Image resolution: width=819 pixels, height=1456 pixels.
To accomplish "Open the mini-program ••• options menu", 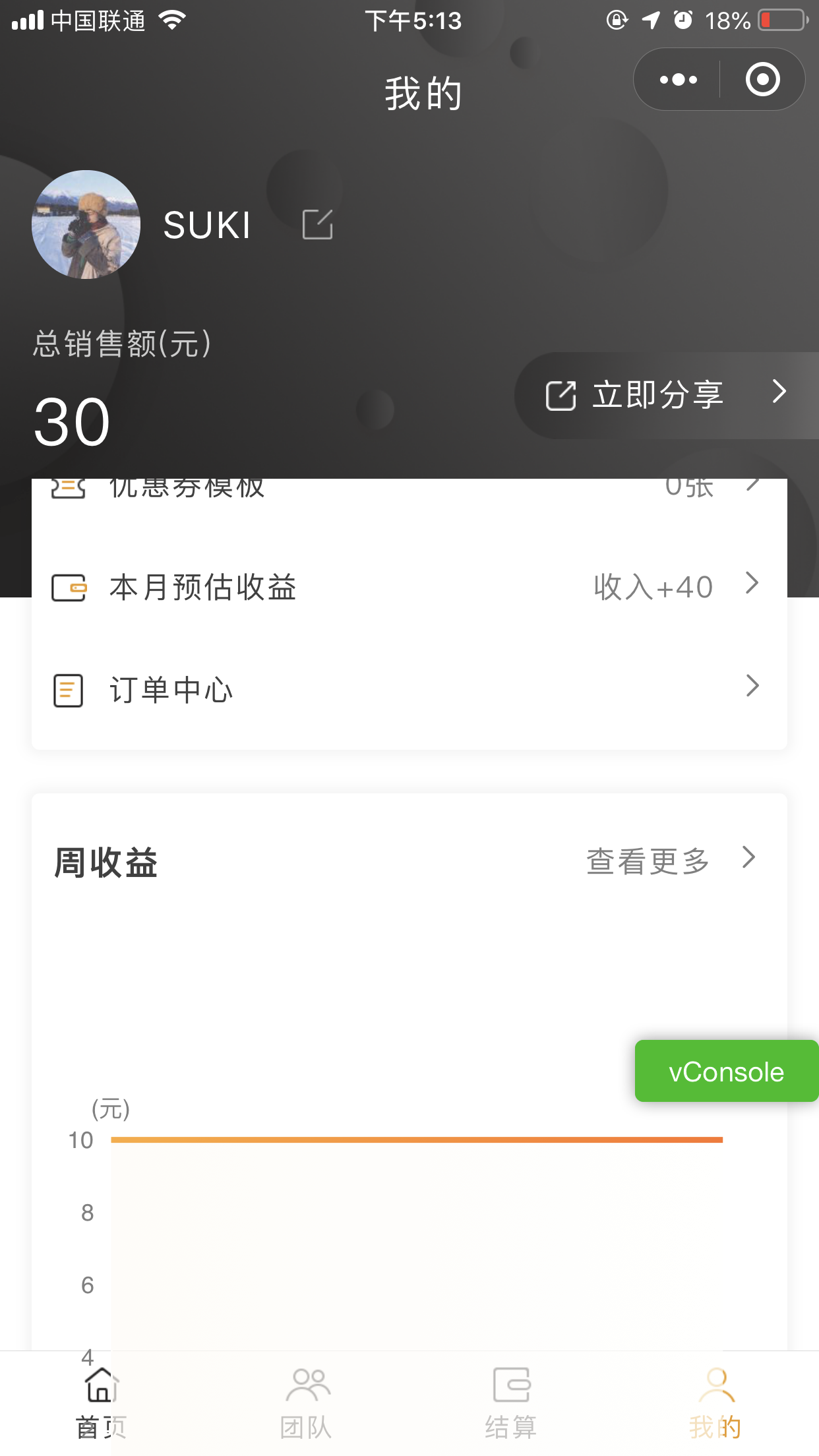I will (677, 79).
